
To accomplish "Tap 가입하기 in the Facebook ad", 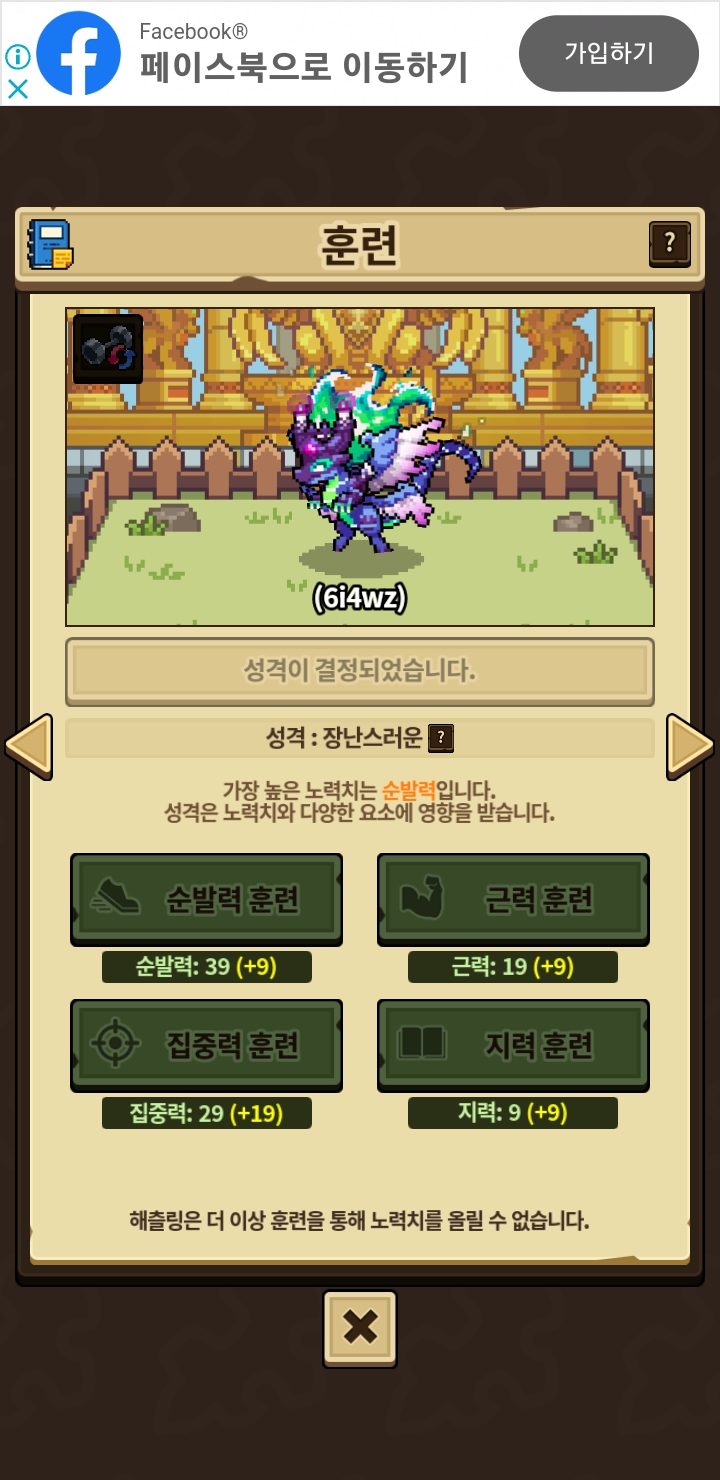I will [609, 53].
